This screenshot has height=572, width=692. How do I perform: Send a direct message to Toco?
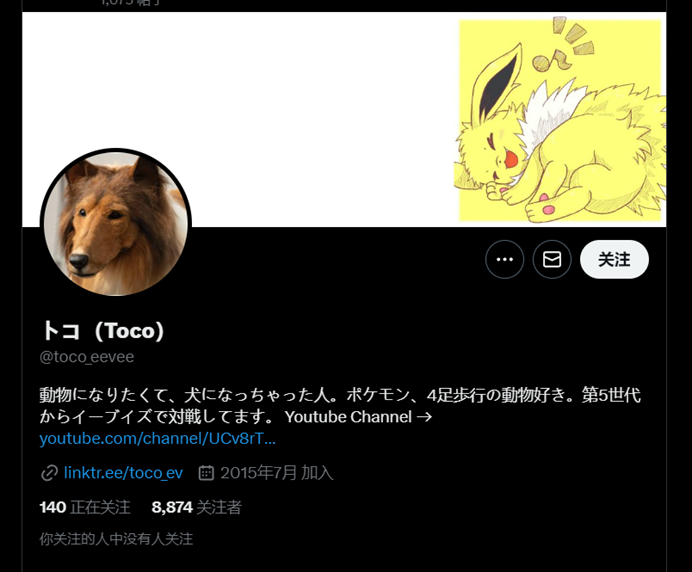(x=552, y=260)
